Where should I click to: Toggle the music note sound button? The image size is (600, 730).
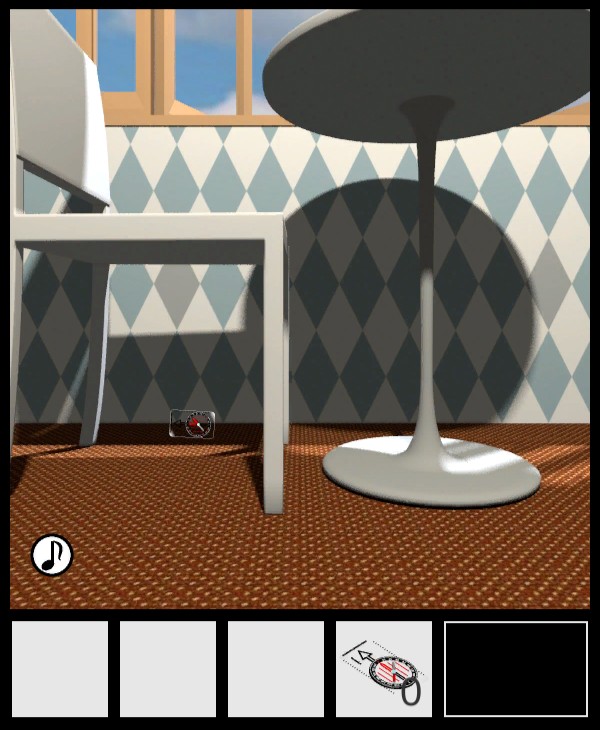pos(52,555)
